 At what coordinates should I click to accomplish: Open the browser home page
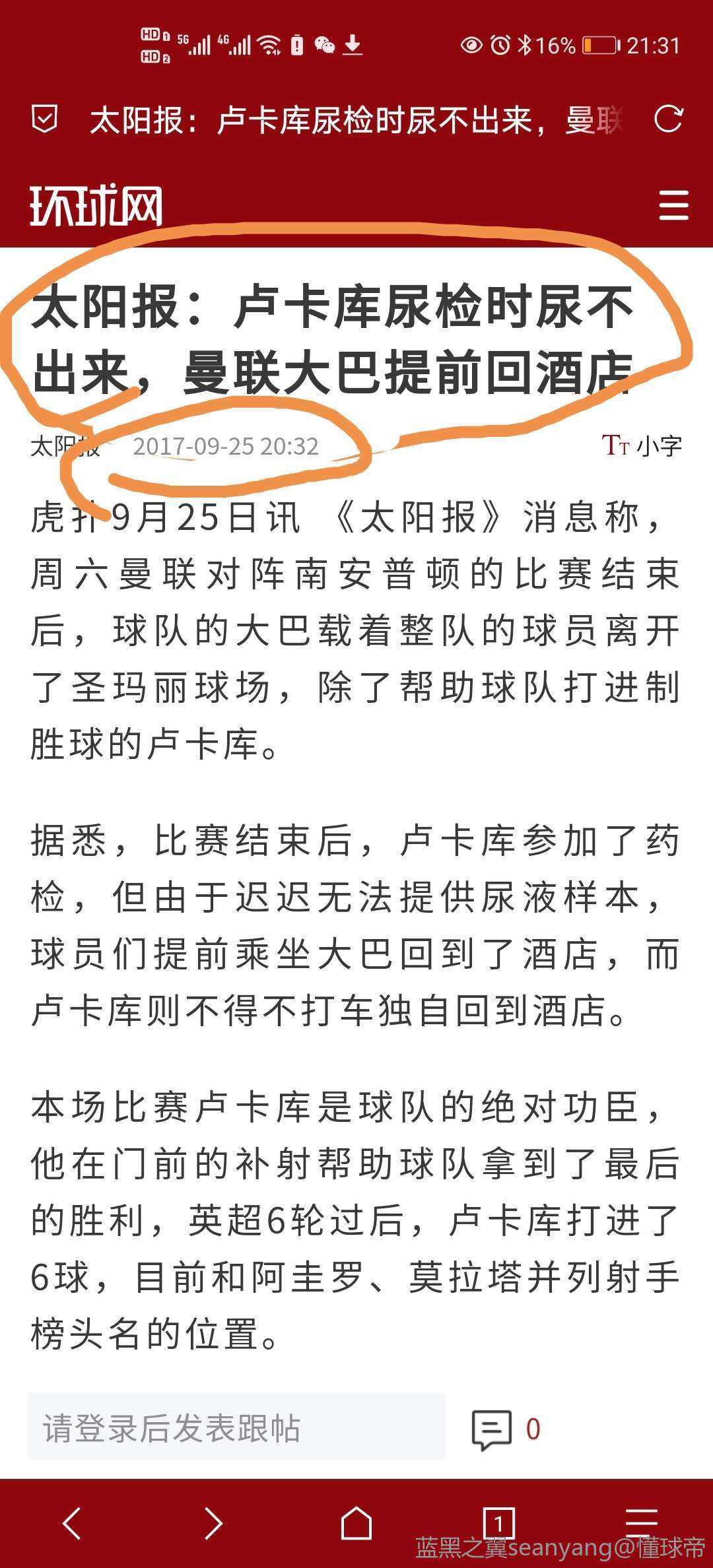pyautogui.click(x=356, y=1524)
